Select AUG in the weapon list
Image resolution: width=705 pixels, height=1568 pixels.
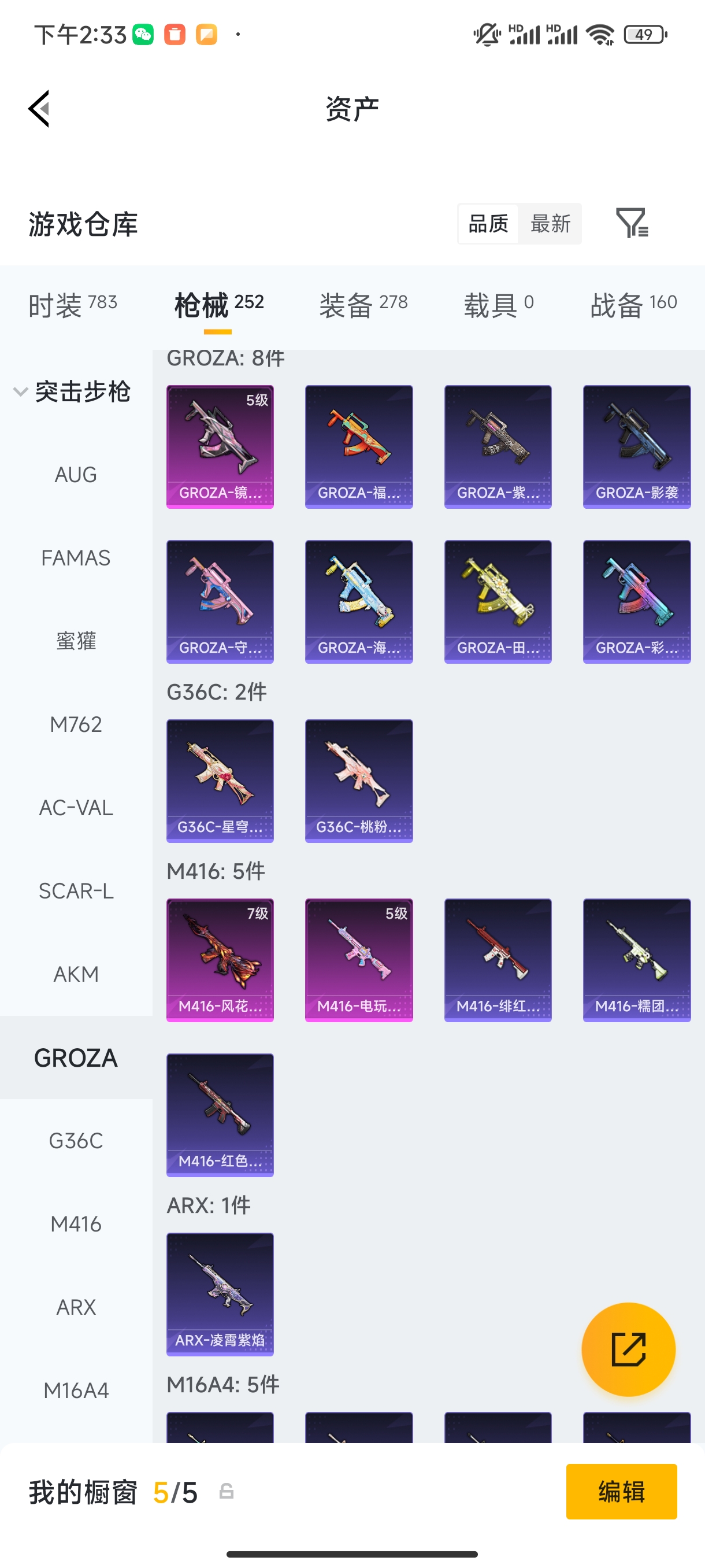click(76, 475)
